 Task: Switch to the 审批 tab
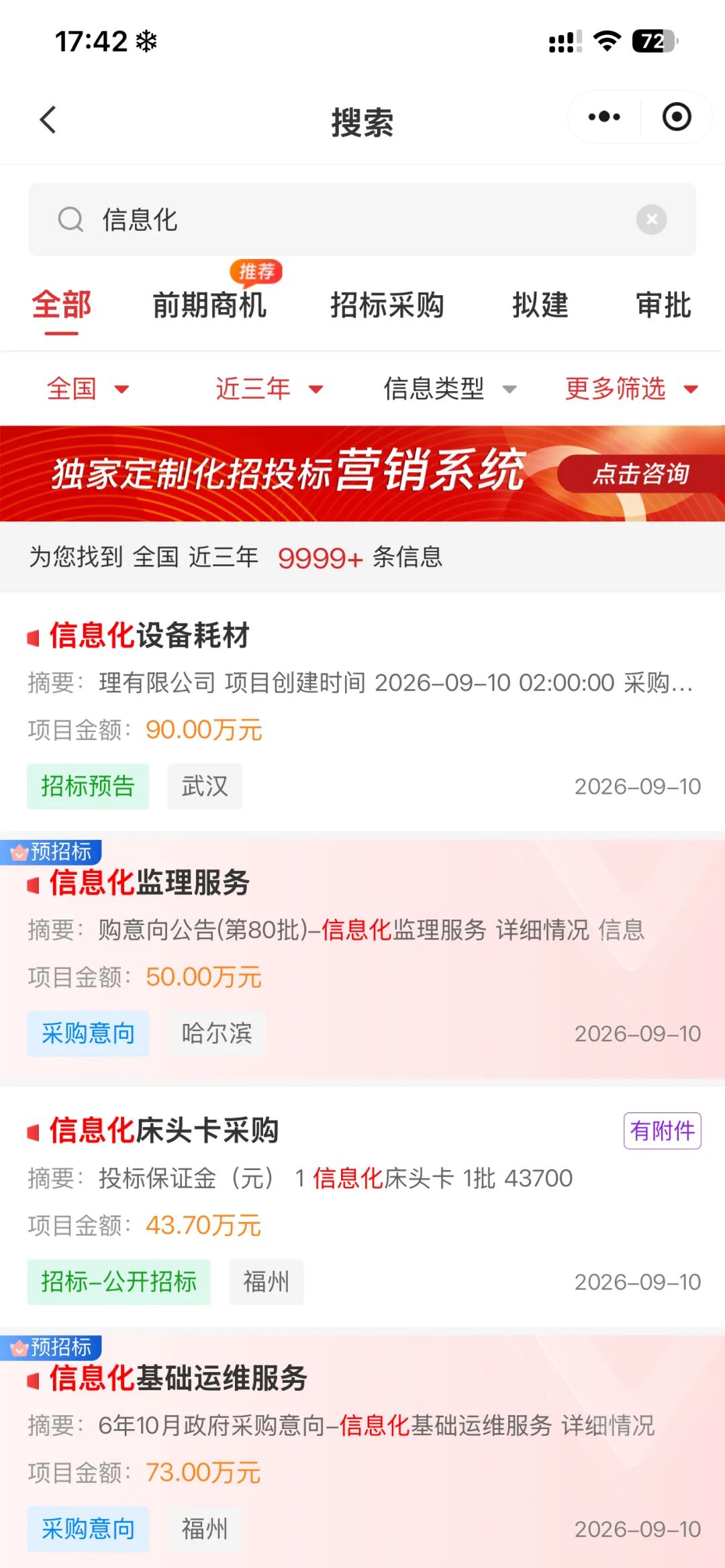(x=663, y=305)
